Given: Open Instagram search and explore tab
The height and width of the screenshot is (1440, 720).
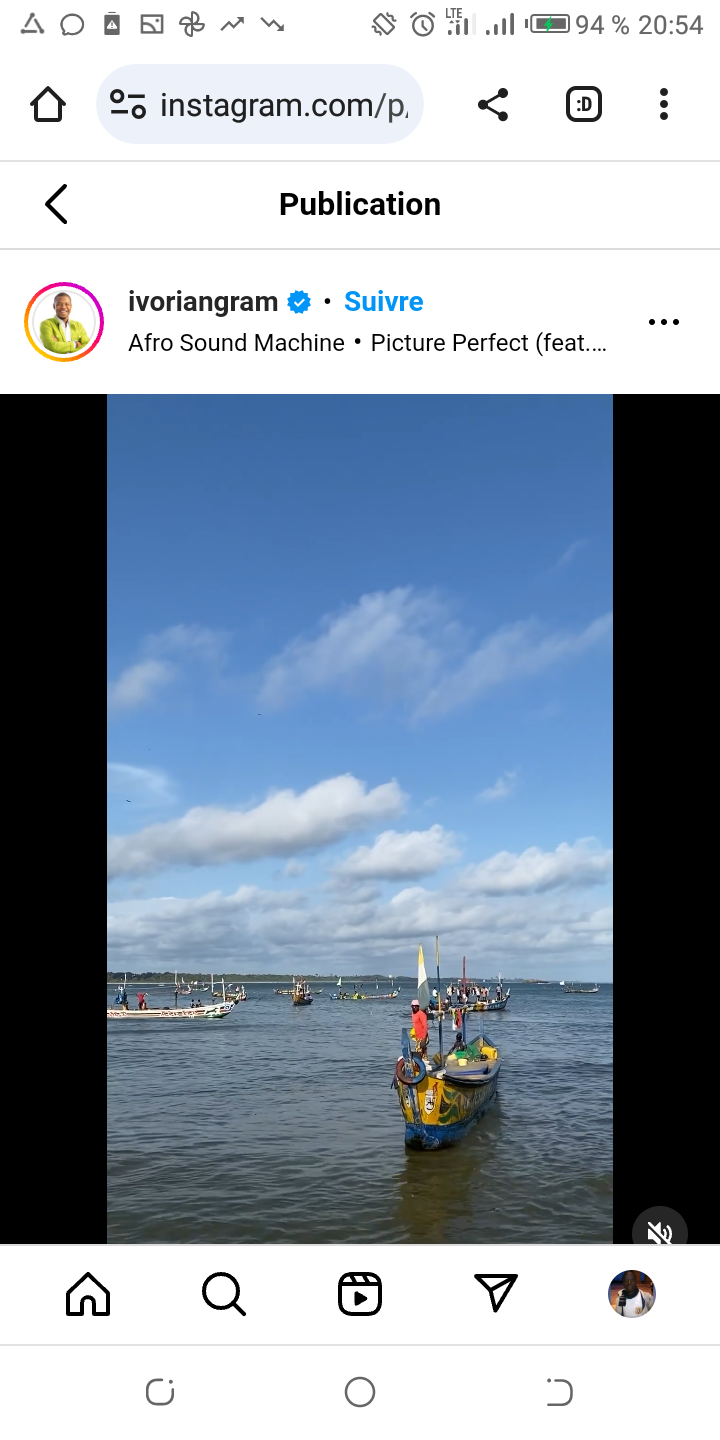Looking at the screenshot, I should (224, 1294).
